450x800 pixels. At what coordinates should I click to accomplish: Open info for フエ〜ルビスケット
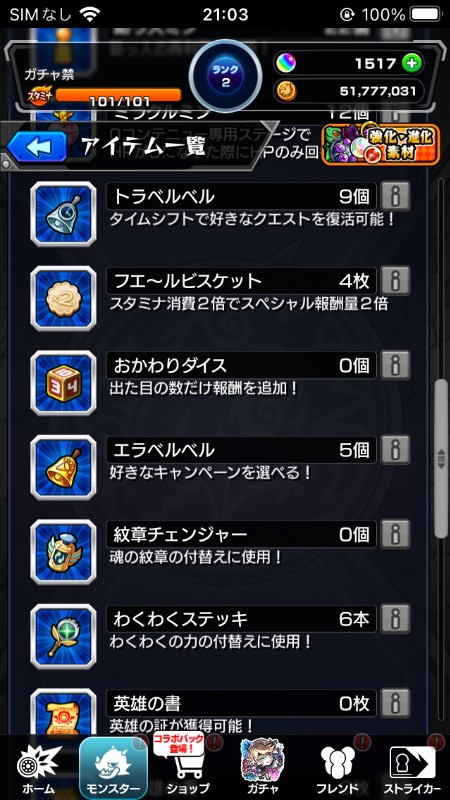pos(395,281)
